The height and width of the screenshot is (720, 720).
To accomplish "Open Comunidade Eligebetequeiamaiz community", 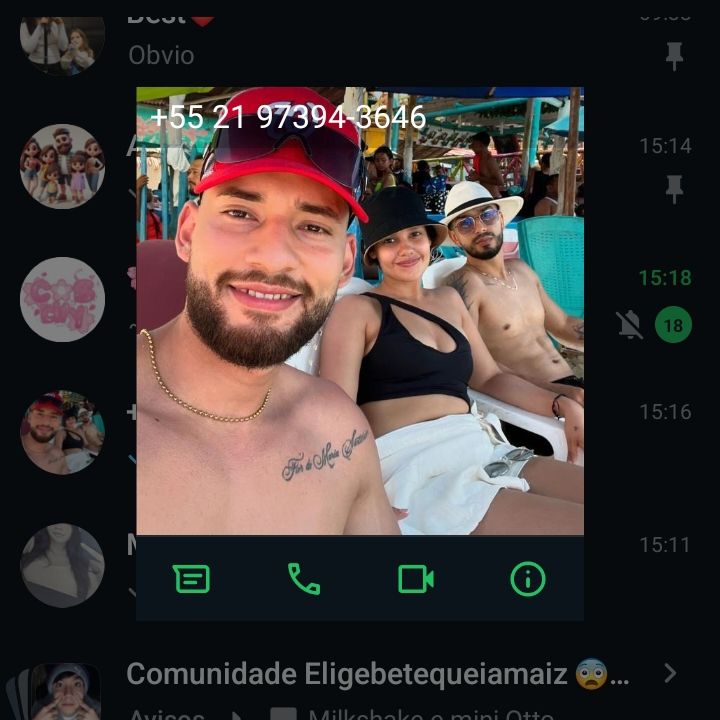I will click(377, 674).
